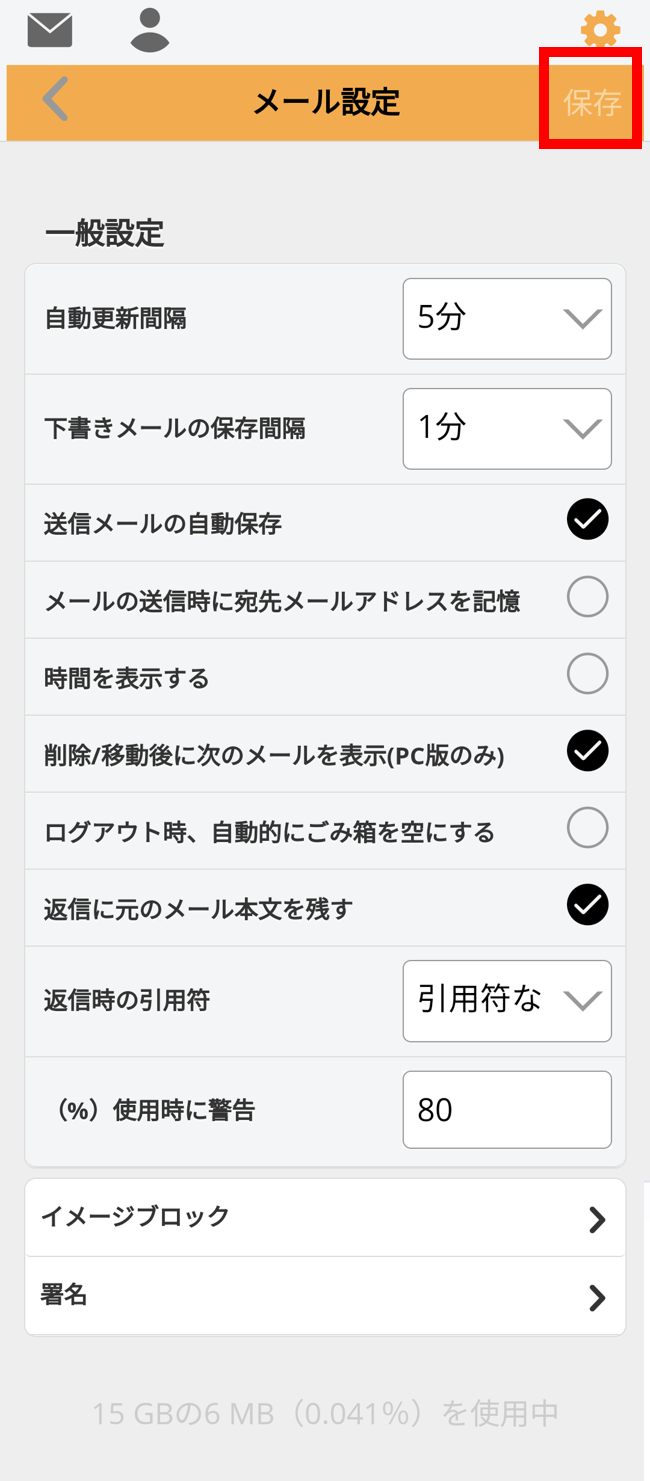Uncheck 送信メールの自動保存
The height and width of the screenshot is (1481, 650).
pyautogui.click(x=587, y=520)
